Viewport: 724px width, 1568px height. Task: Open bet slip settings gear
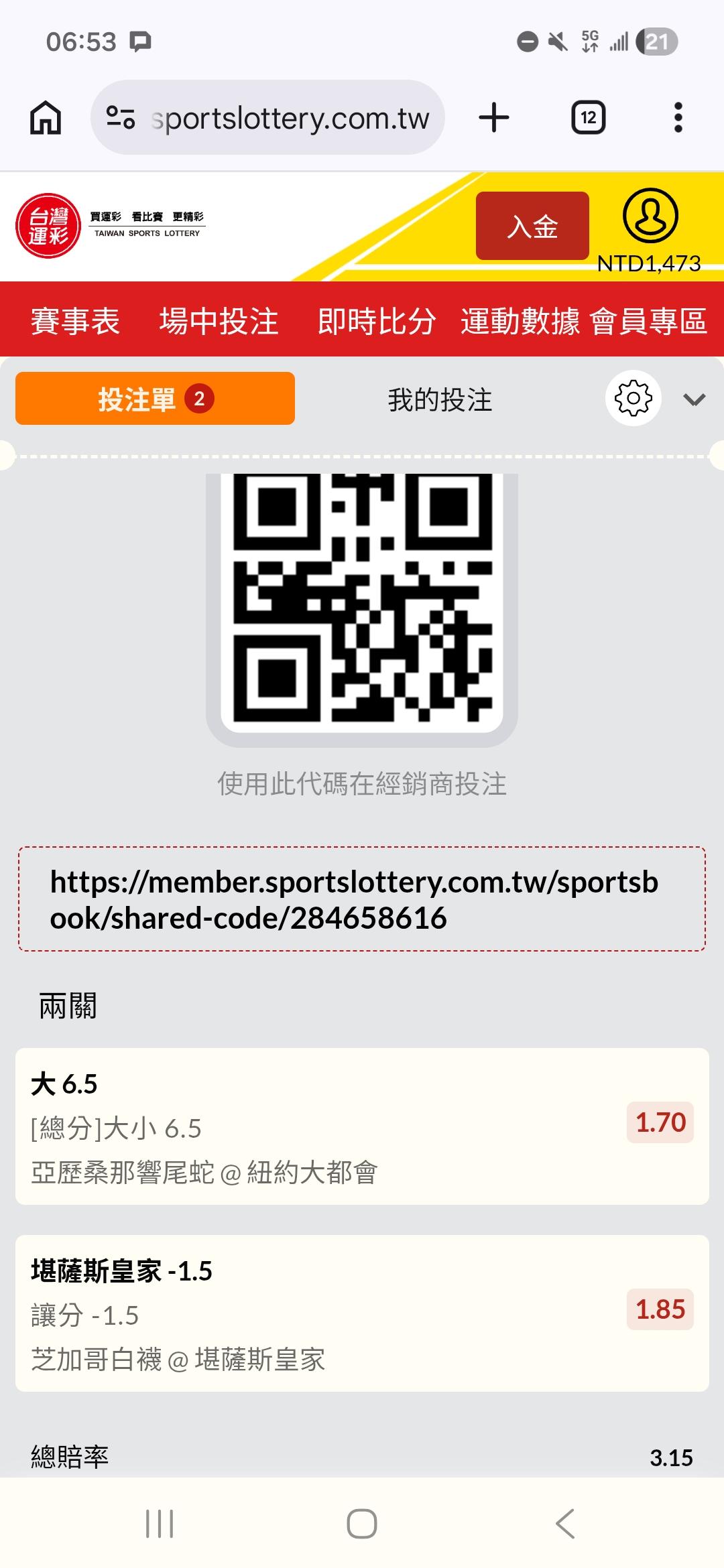pos(633,398)
